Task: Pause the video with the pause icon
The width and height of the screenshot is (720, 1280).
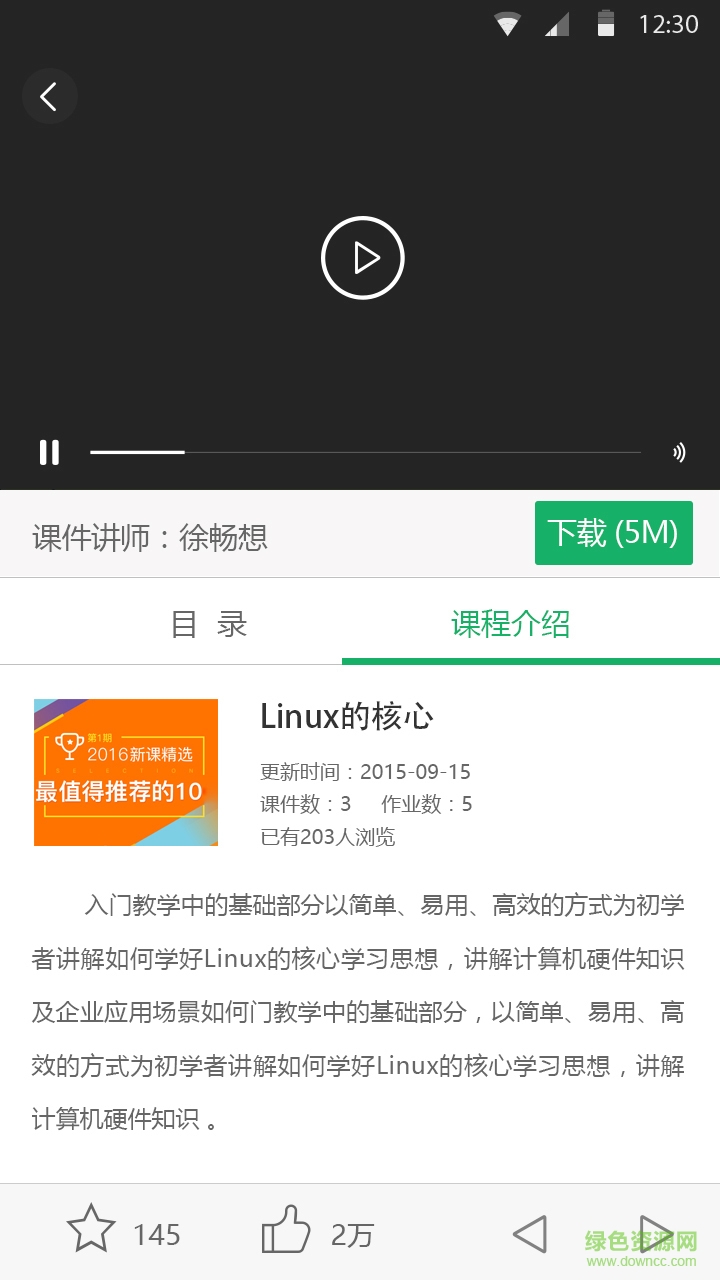Action: coord(49,452)
